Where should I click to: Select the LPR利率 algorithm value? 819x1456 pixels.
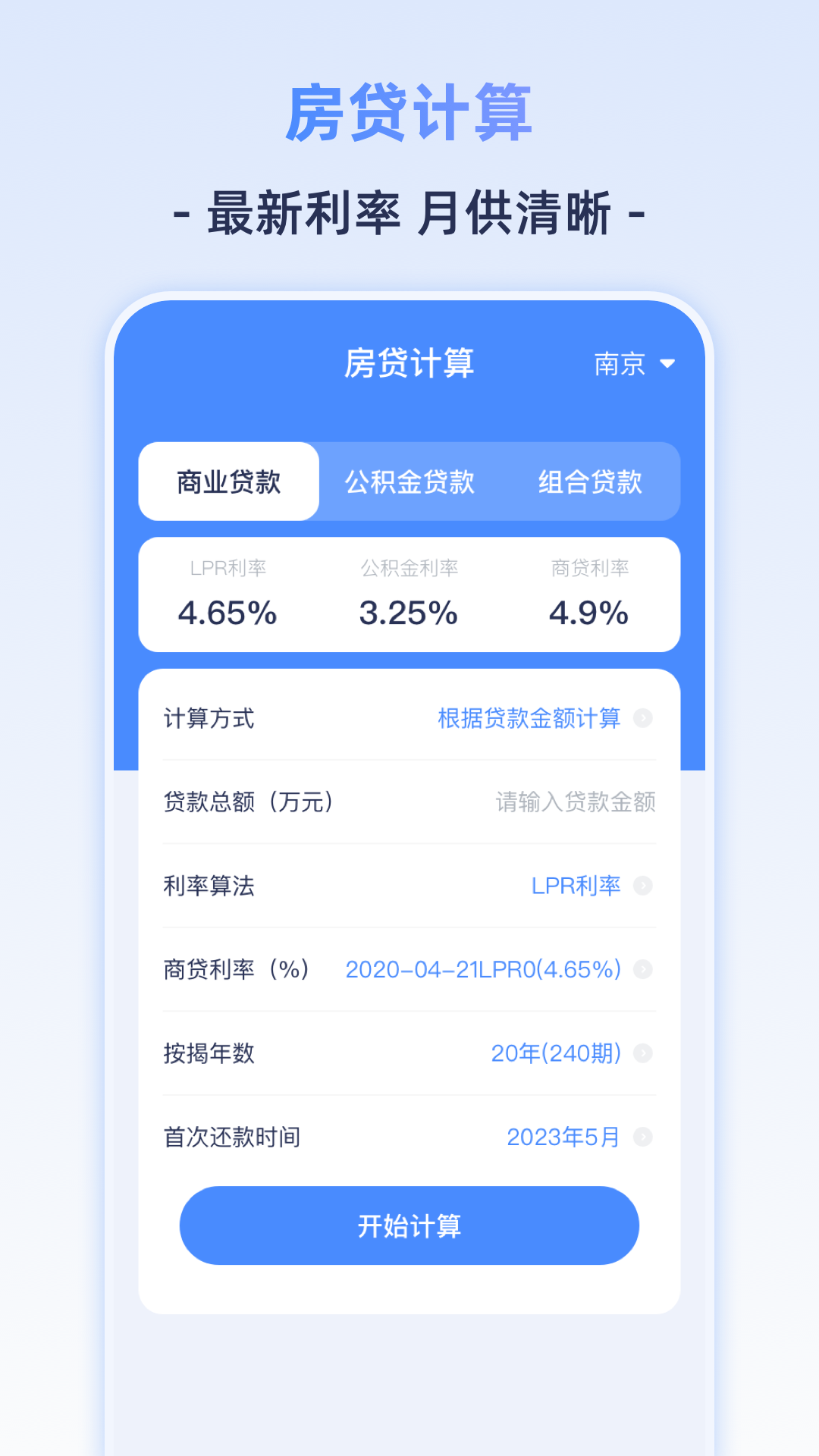coord(576,885)
